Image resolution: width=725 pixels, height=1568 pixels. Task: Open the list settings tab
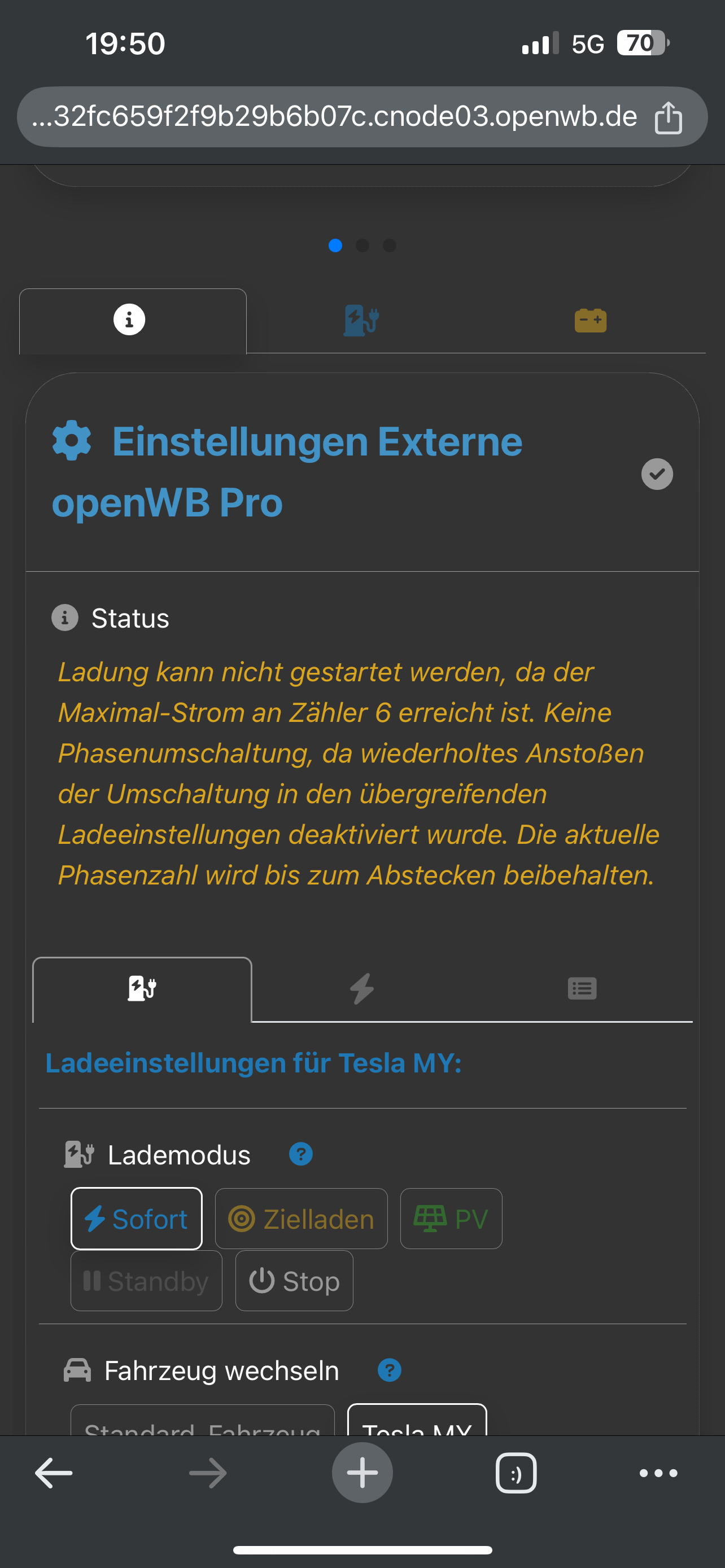[582, 988]
